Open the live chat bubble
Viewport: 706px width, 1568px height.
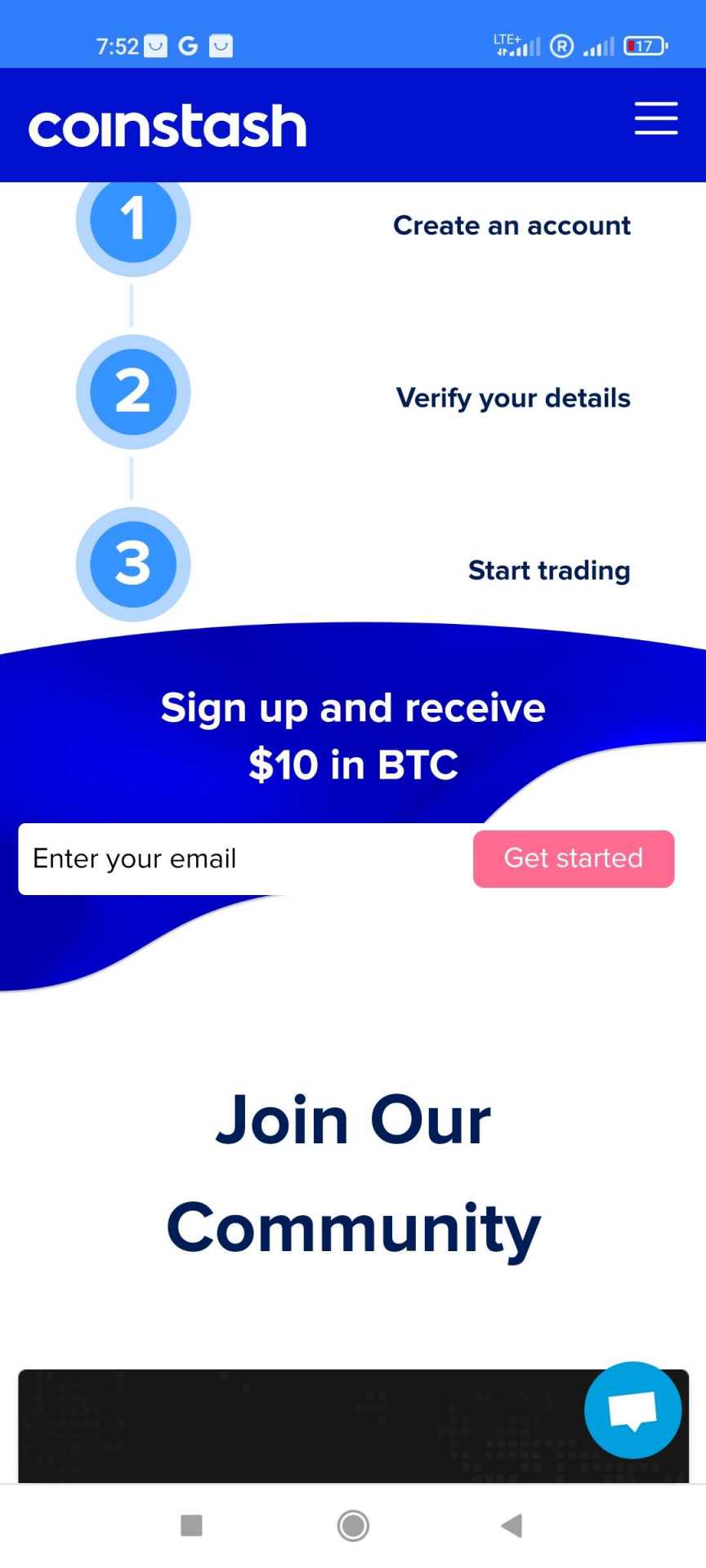632,1410
